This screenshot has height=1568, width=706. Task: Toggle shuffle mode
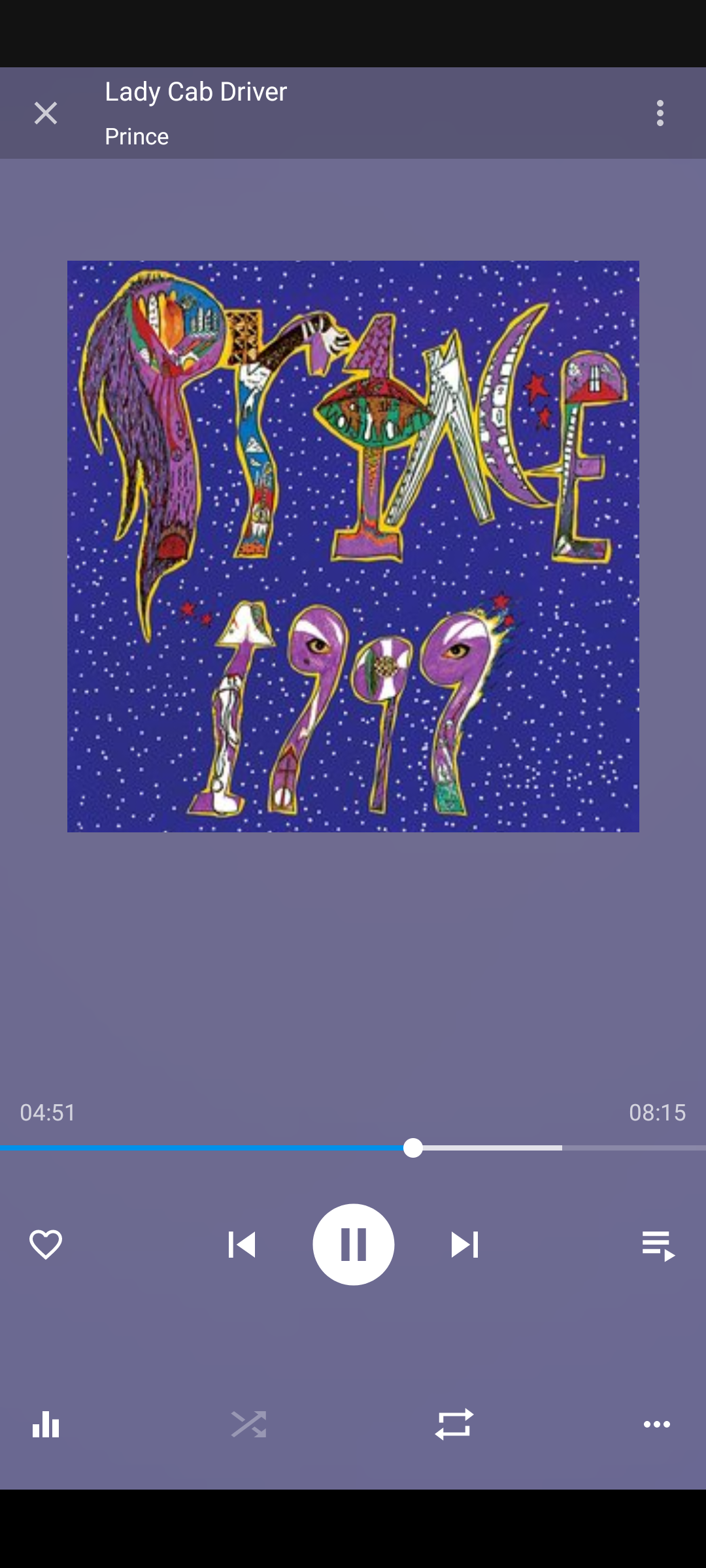(x=248, y=1424)
